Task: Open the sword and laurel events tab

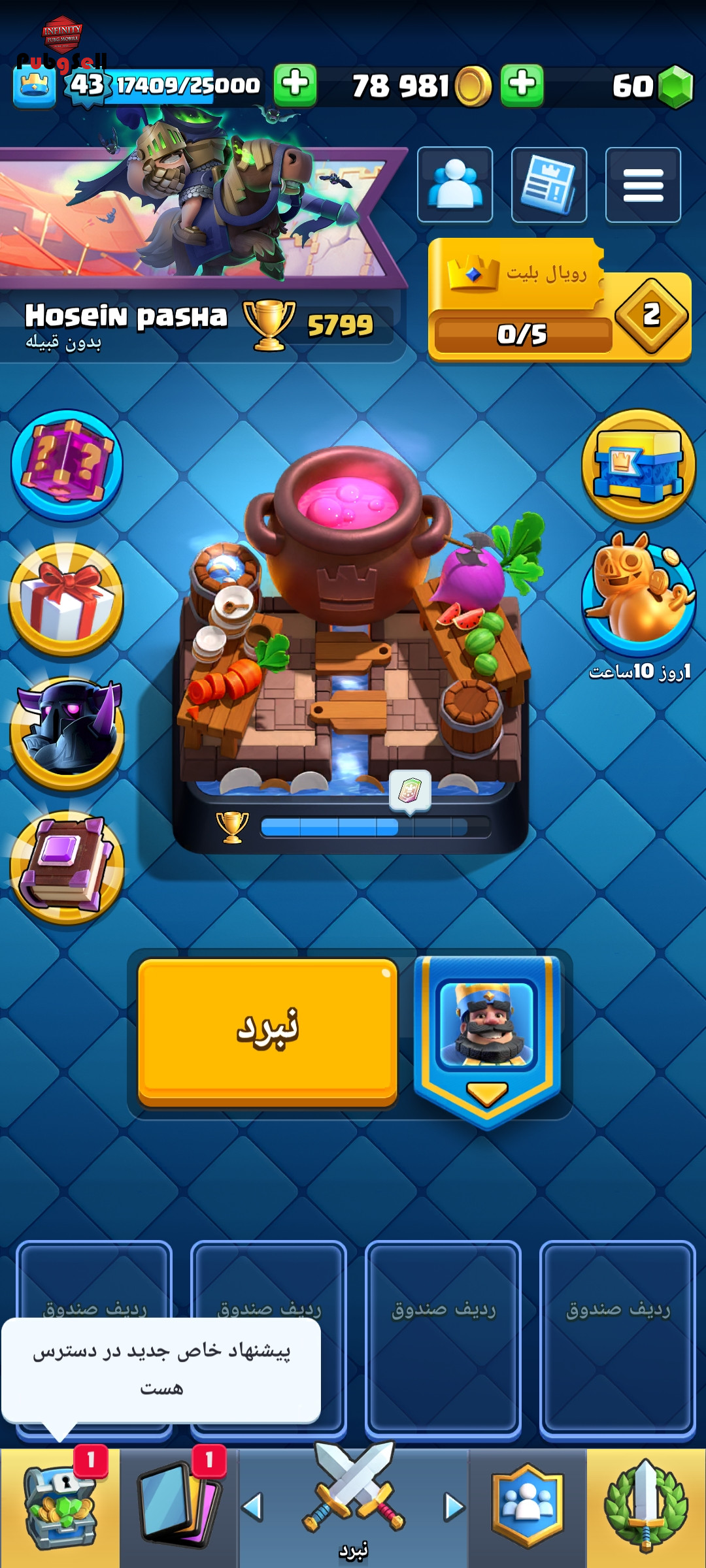Action: [646, 1507]
